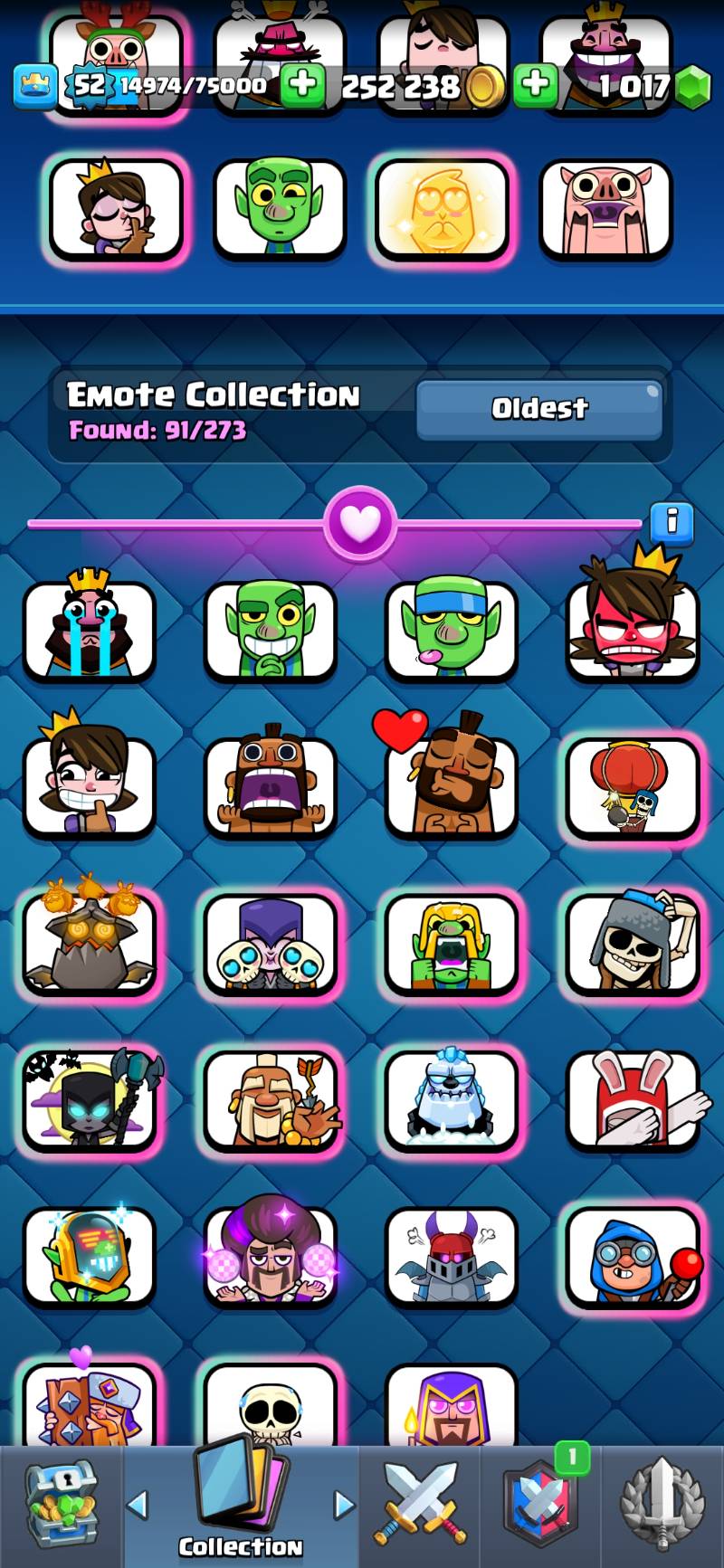This screenshot has height=1568, width=724.
Task: Tap right arrow beside Collection tab
Action: pos(344,1505)
